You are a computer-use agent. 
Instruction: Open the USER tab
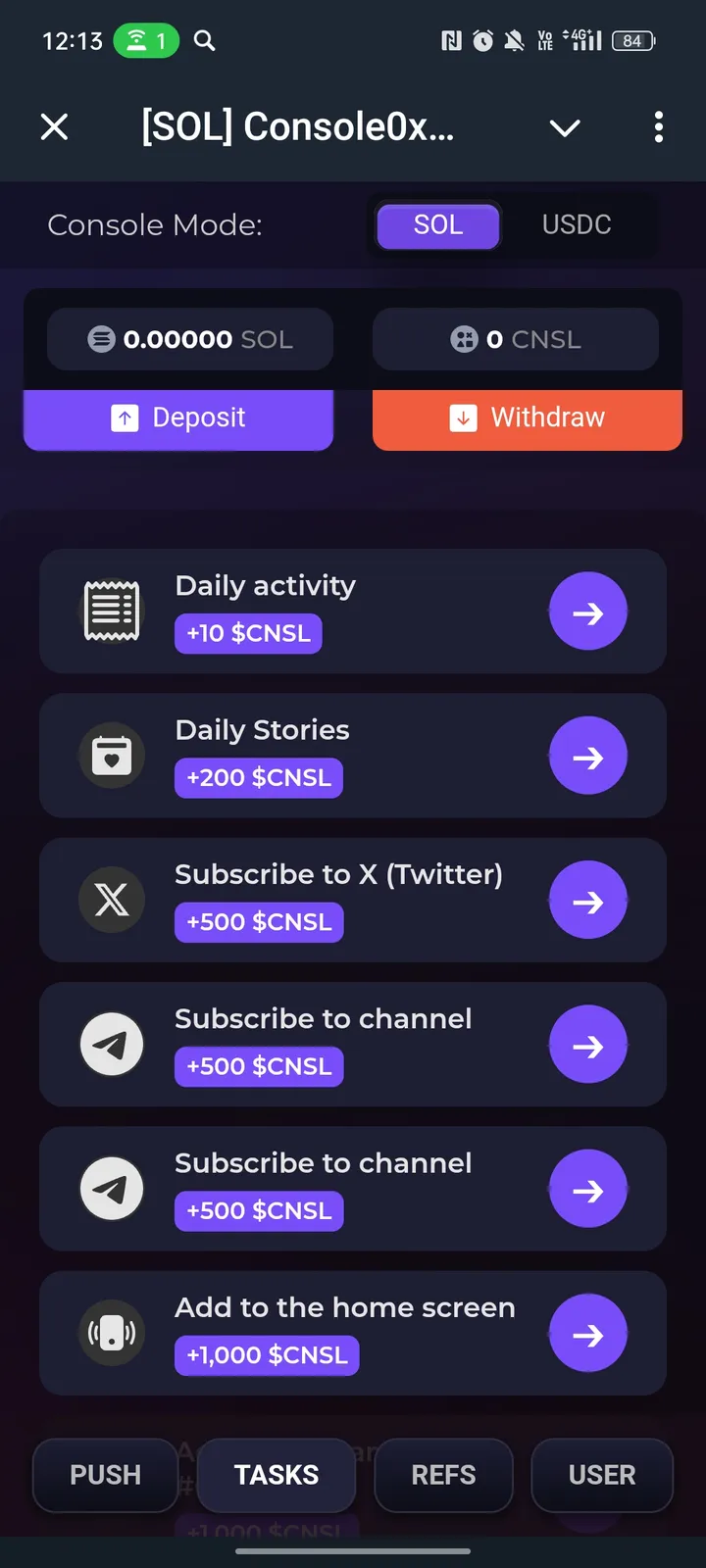pyautogui.click(x=602, y=1475)
